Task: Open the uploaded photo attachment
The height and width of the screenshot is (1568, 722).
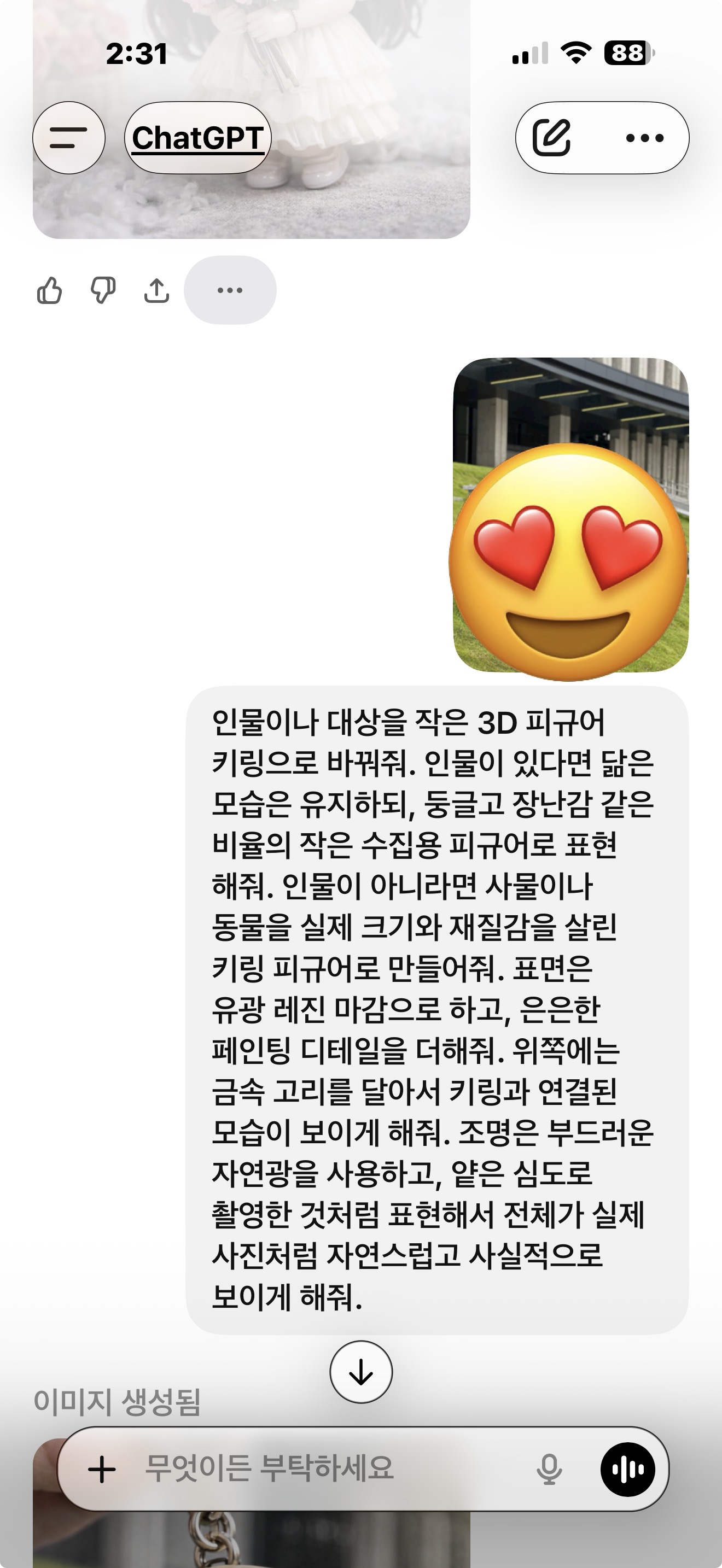Action: tap(570, 515)
